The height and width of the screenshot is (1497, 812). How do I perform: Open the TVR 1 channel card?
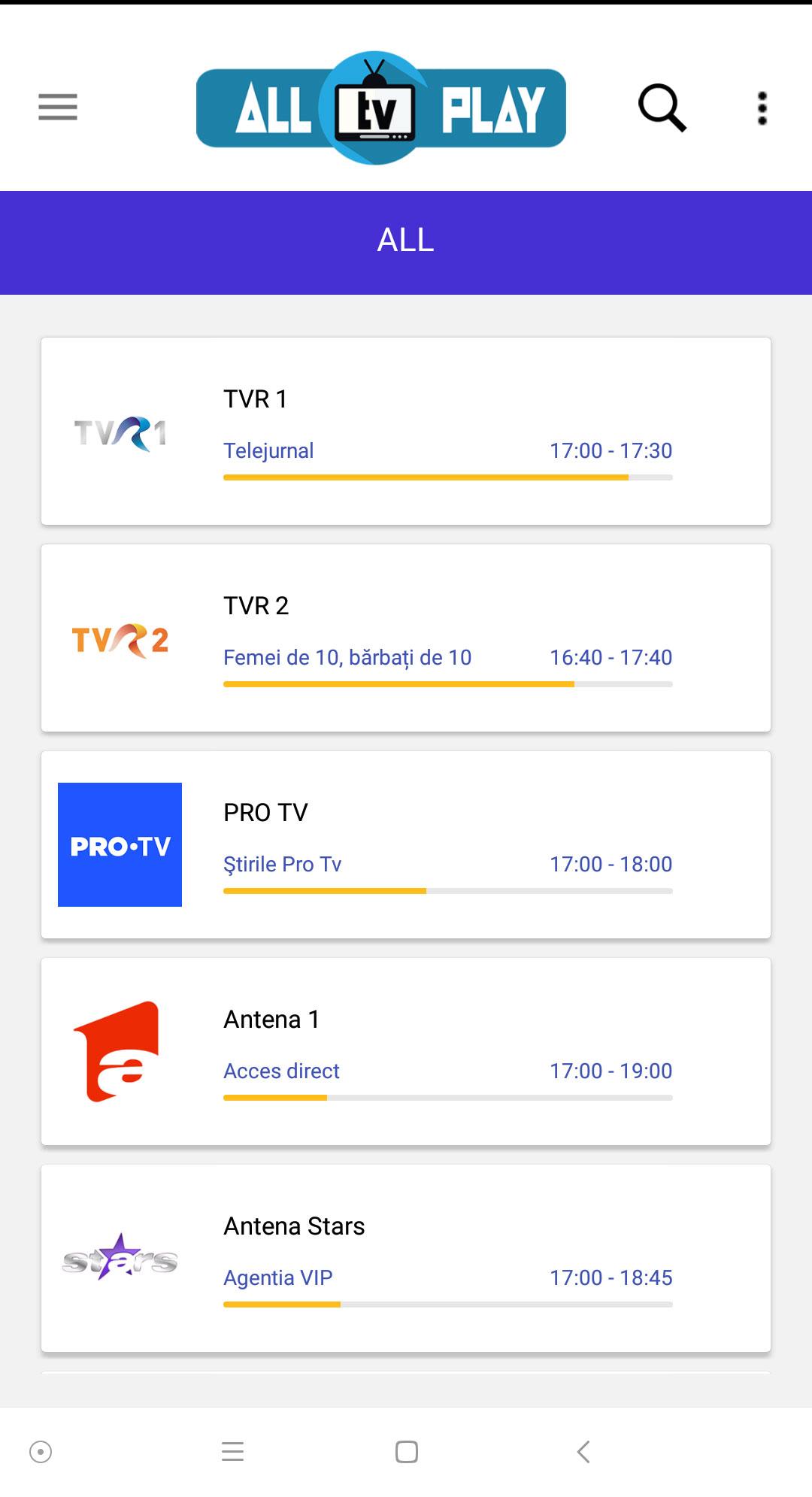[x=406, y=431]
